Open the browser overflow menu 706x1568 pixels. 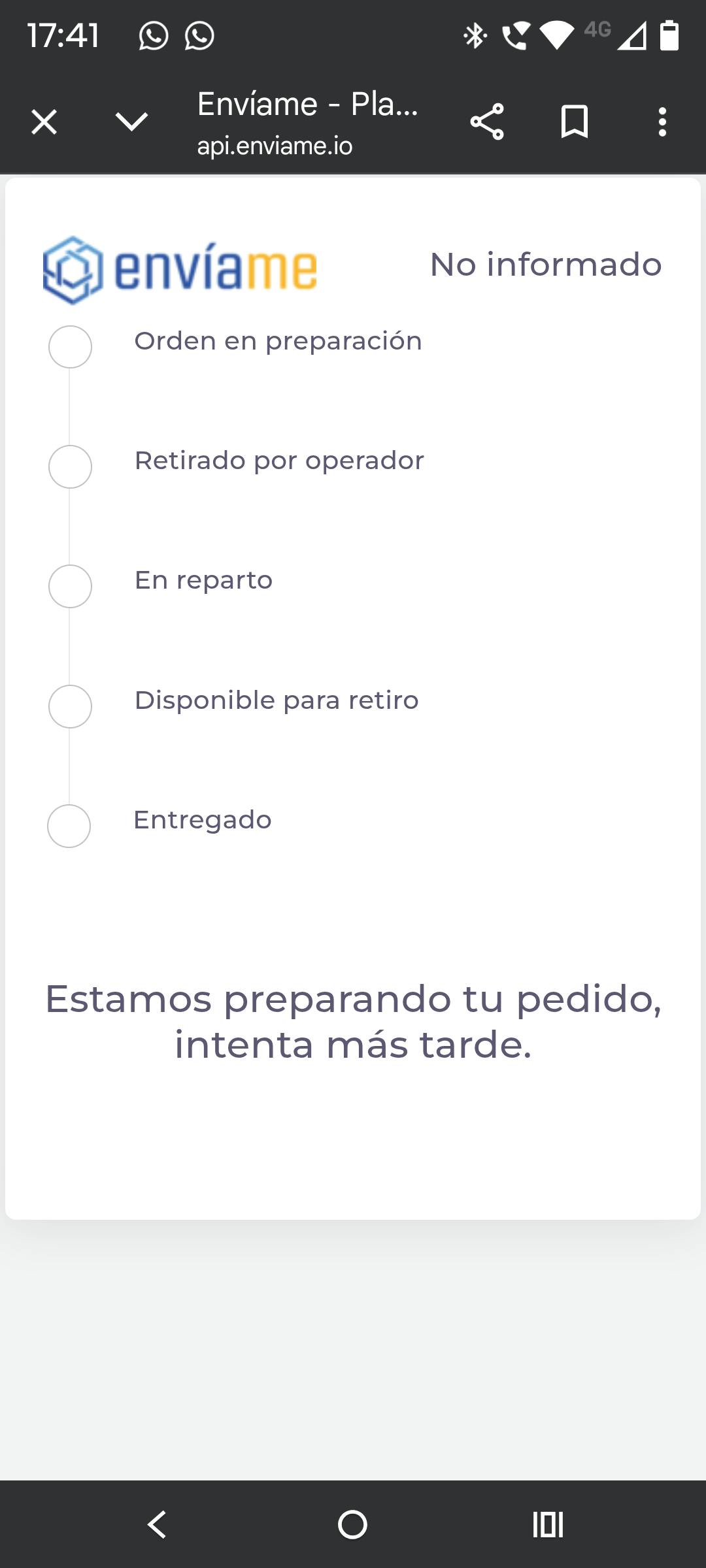662,122
